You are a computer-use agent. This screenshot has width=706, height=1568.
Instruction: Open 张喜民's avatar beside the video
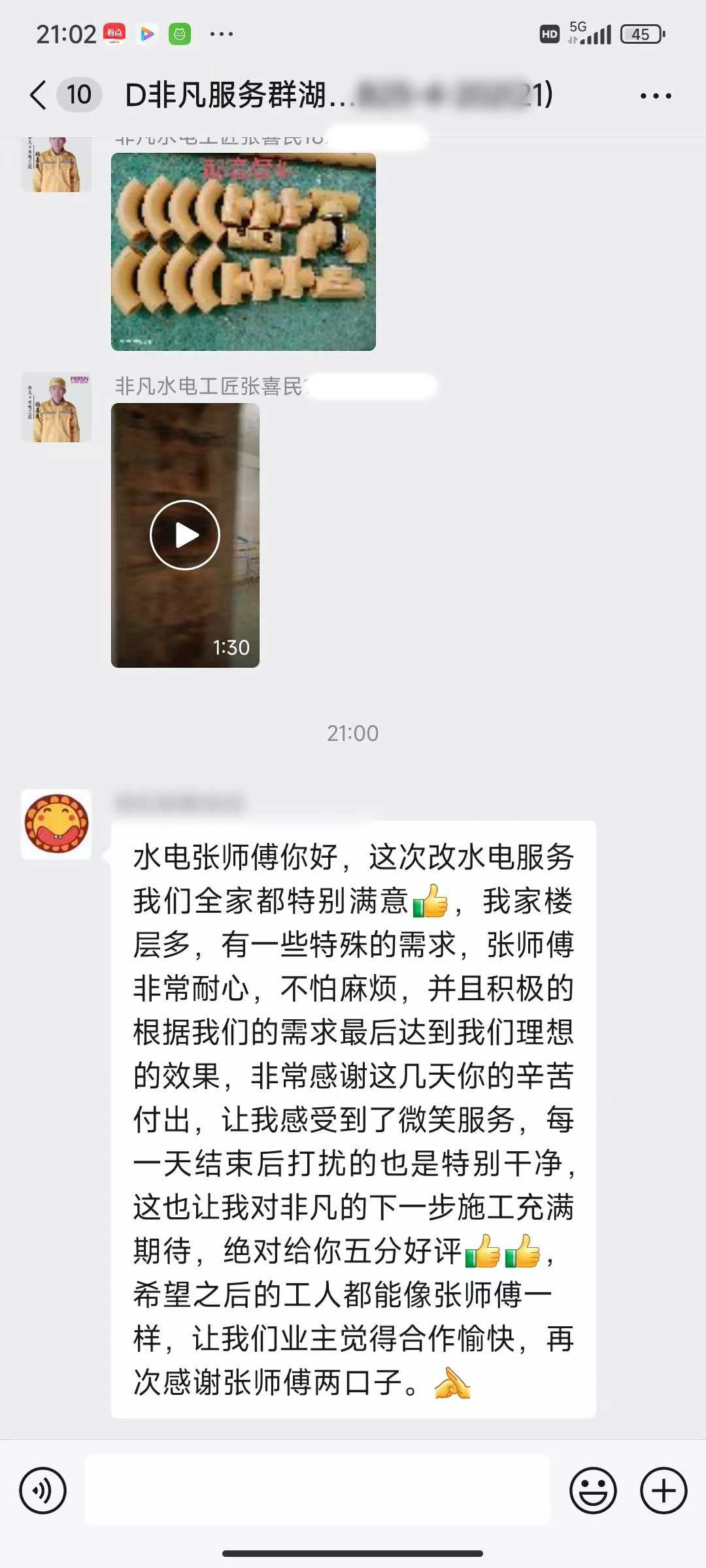[56, 407]
